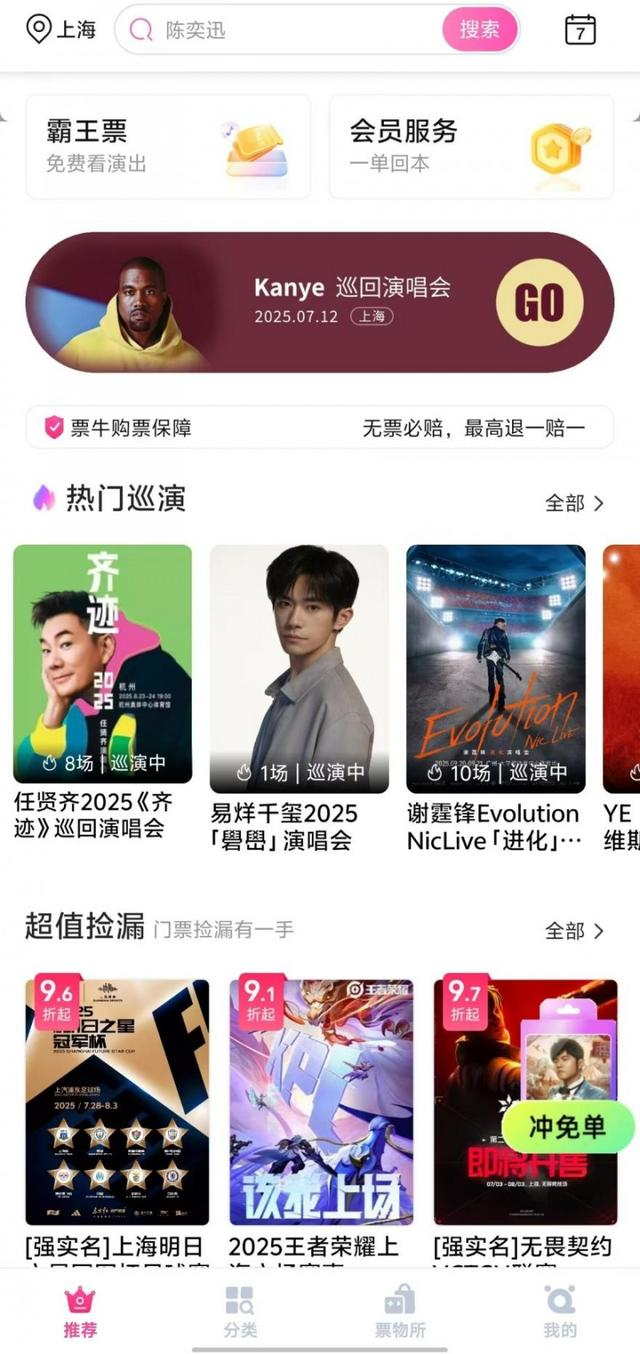Tap the floating 冲免单 button
Image resolution: width=640 pixels, height=1354 pixels.
tap(567, 1127)
